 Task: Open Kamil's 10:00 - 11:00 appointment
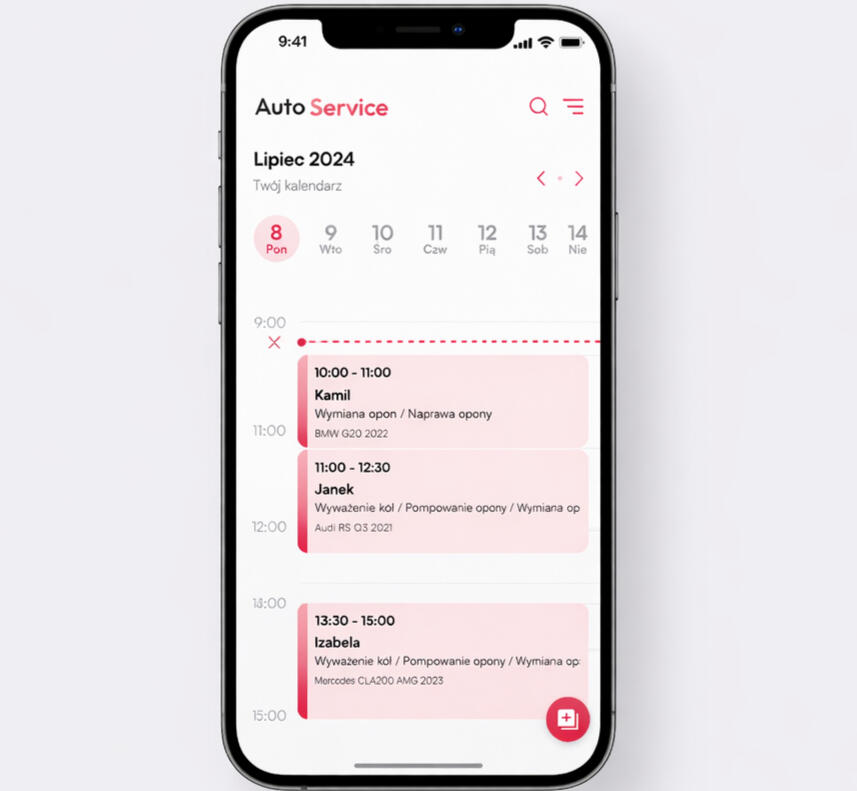pyautogui.click(x=442, y=401)
